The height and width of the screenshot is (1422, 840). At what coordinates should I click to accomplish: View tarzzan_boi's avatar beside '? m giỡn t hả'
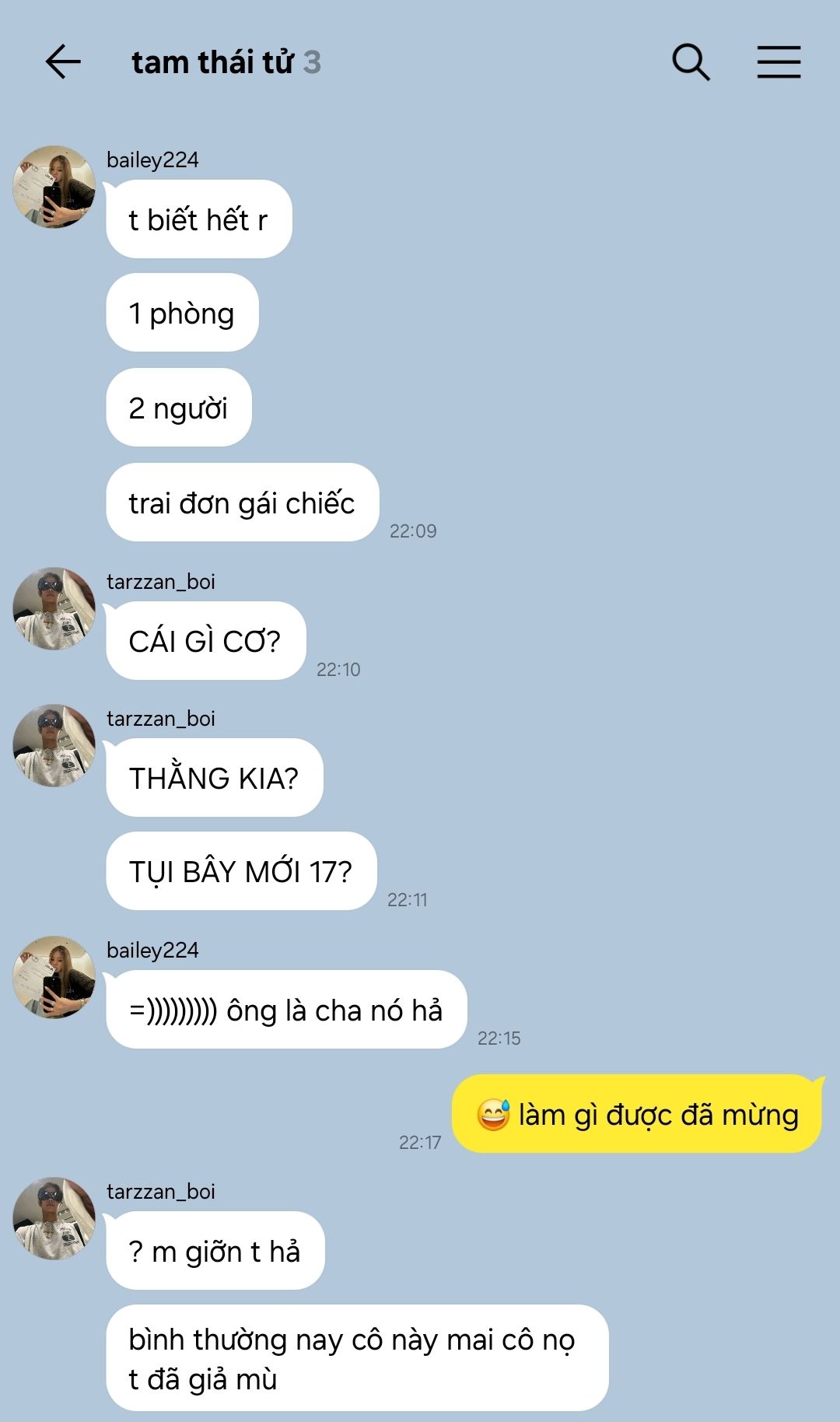point(54,1218)
